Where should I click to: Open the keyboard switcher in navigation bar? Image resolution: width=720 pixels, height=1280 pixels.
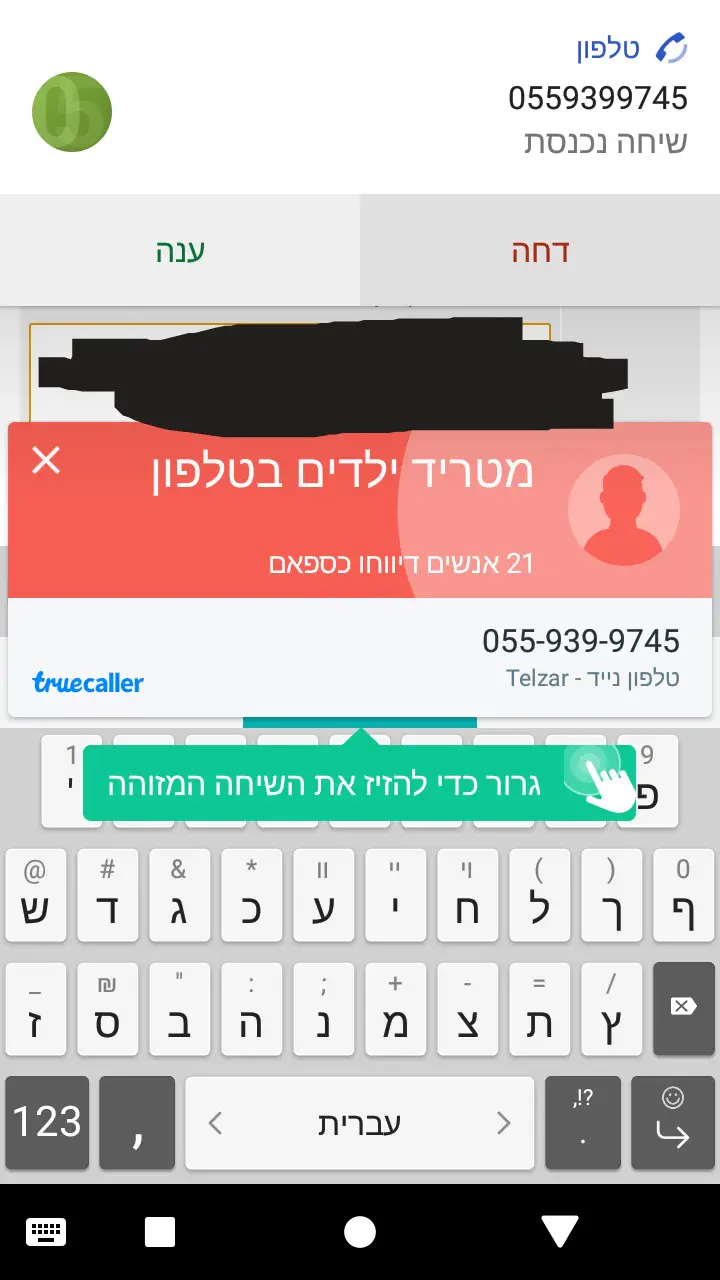(x=46, y=1232)
